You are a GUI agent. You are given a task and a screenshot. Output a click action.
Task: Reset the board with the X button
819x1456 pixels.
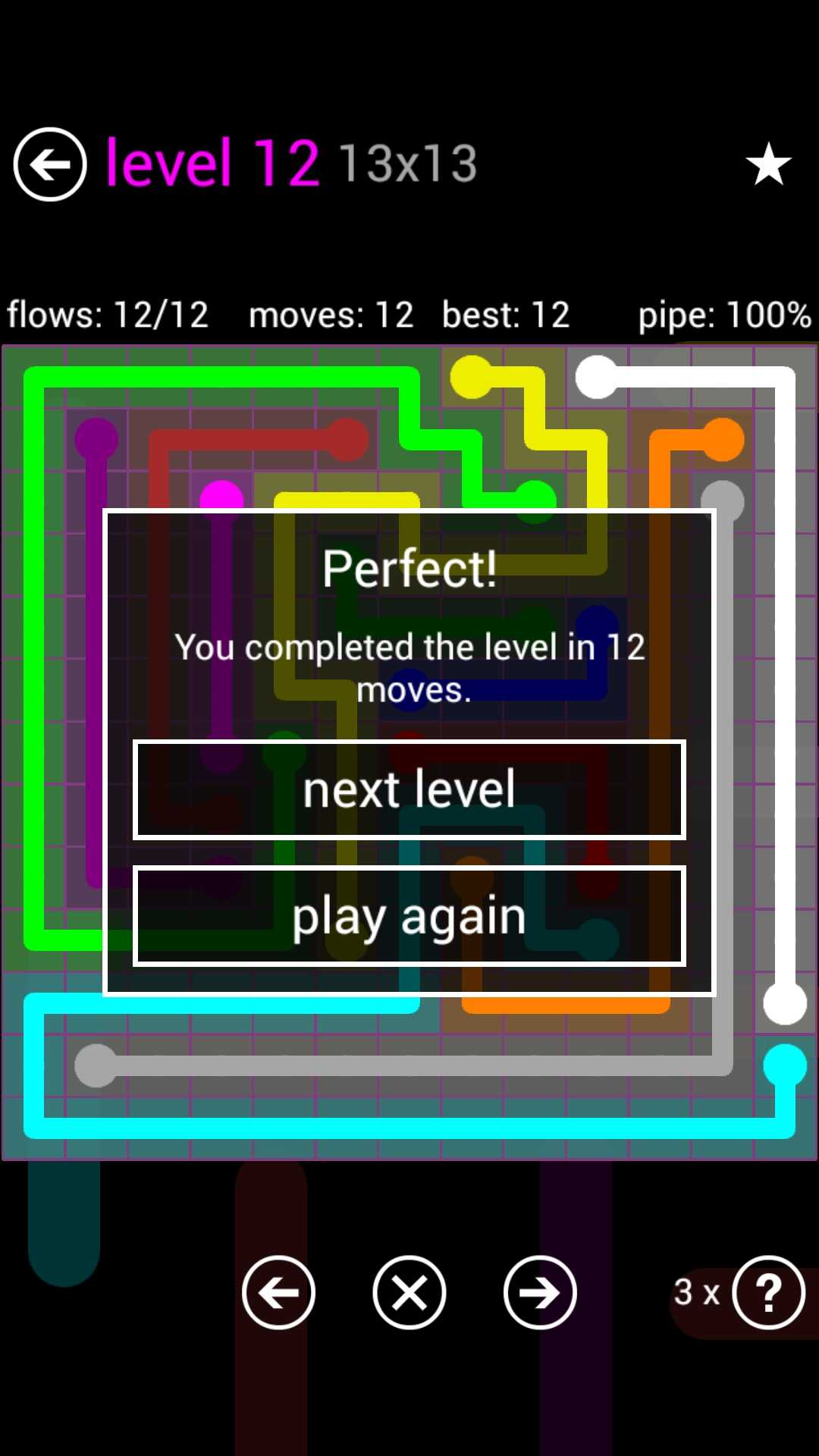pyautogui.click(x=409, y=1293)
